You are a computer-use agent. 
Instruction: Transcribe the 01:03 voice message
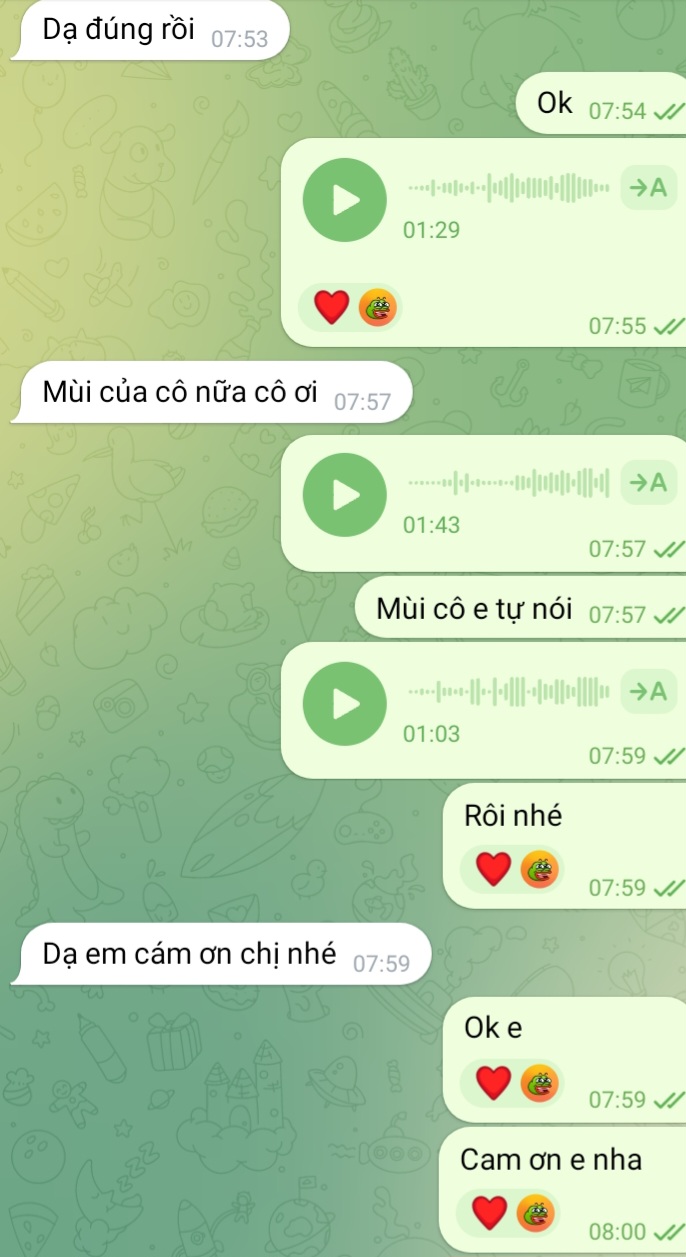point(649,690)
